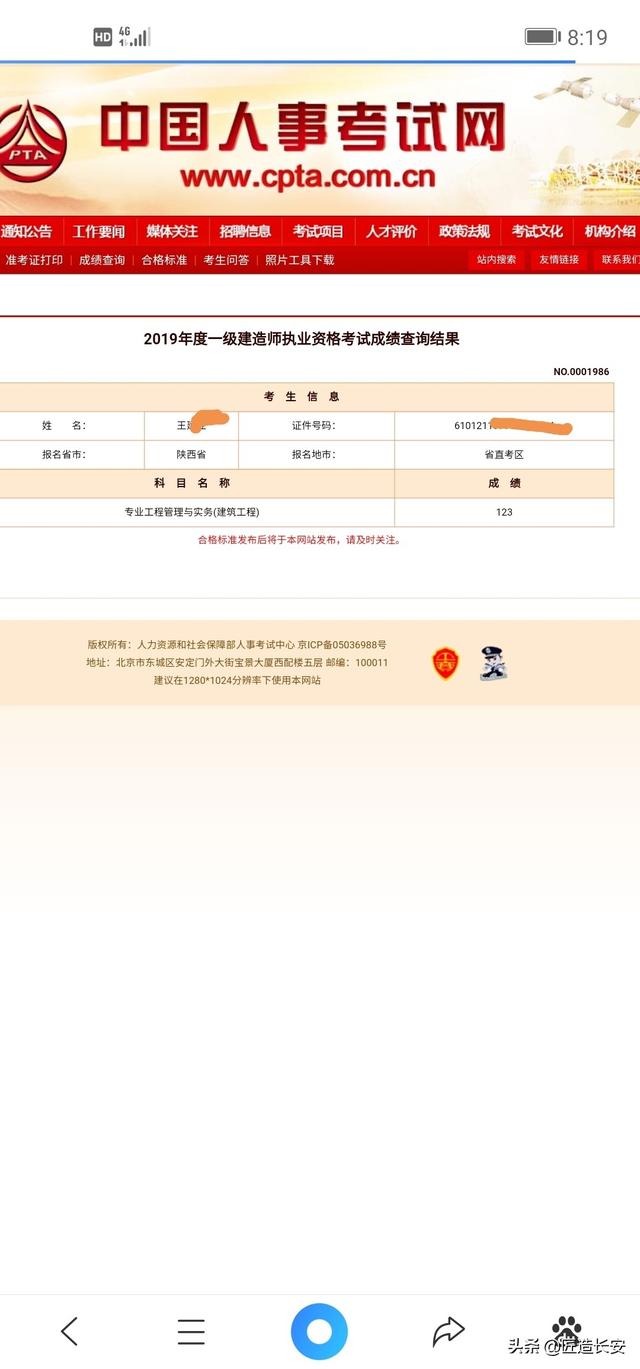
Task: Visit the 考生问答 link
Action: click(226, 260)
